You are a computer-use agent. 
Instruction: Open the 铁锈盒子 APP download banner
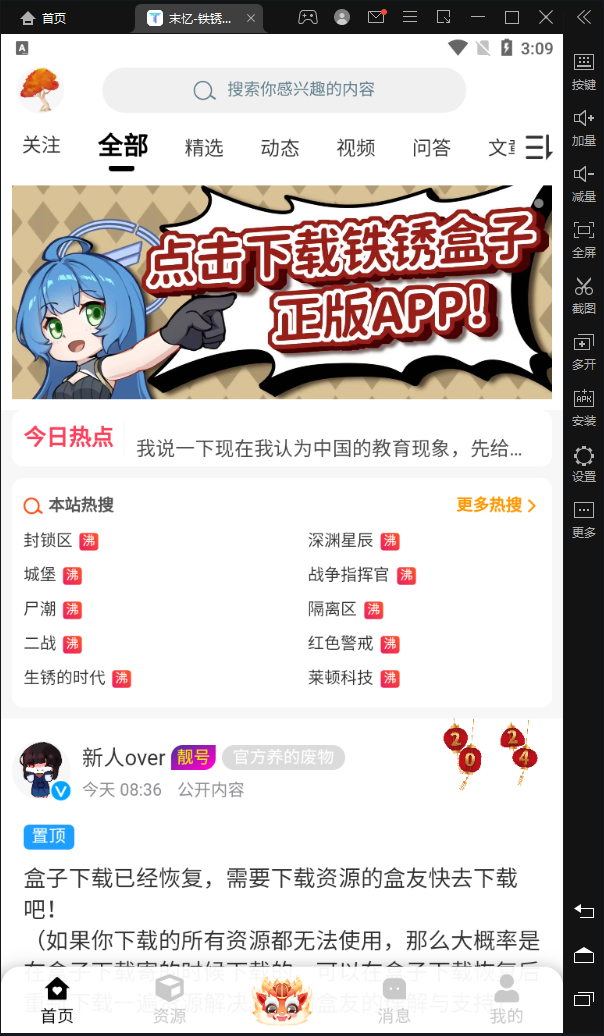point(282,292)
